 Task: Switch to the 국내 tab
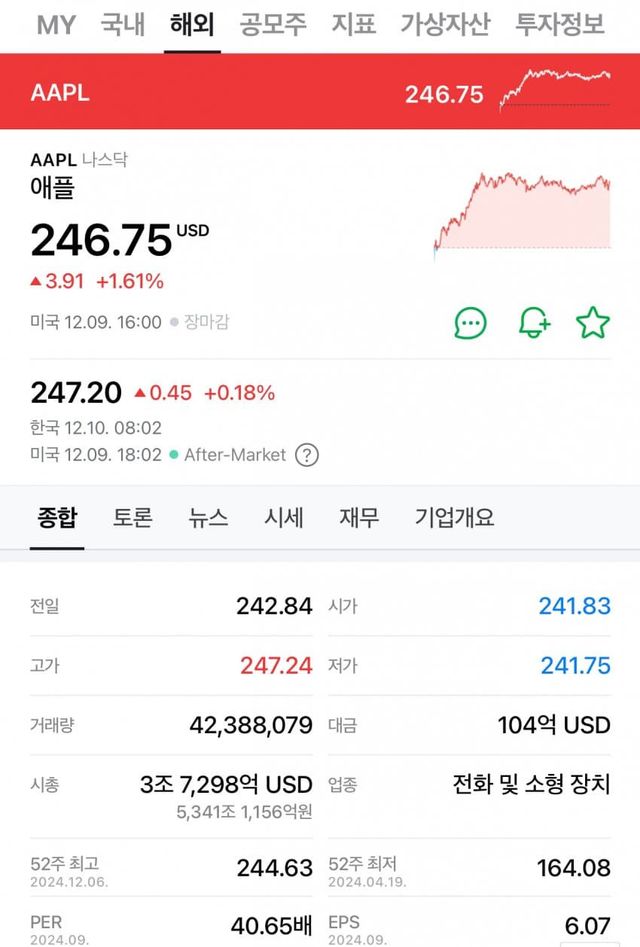(x=123, y=24)
